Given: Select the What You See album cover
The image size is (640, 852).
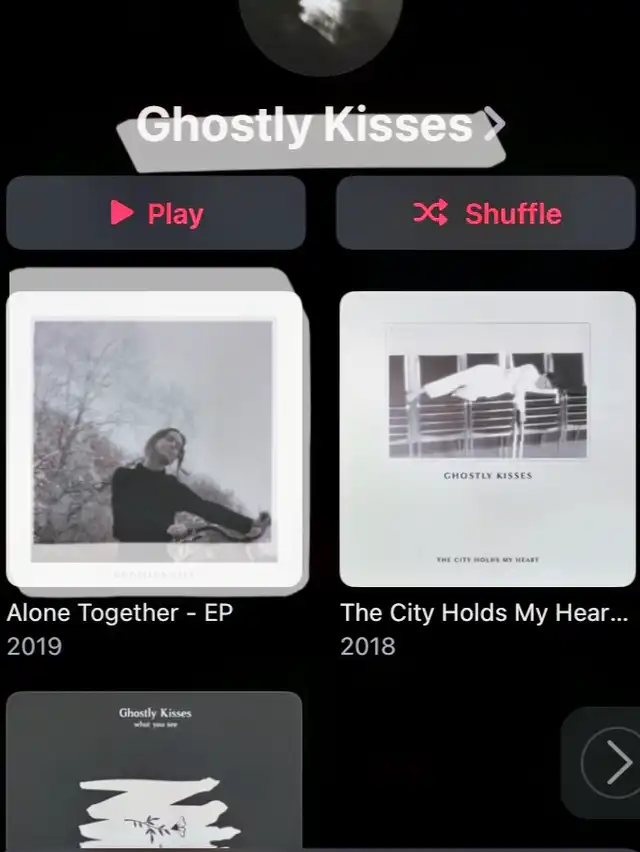Looking at the screenshot, I should click(154, 770).
